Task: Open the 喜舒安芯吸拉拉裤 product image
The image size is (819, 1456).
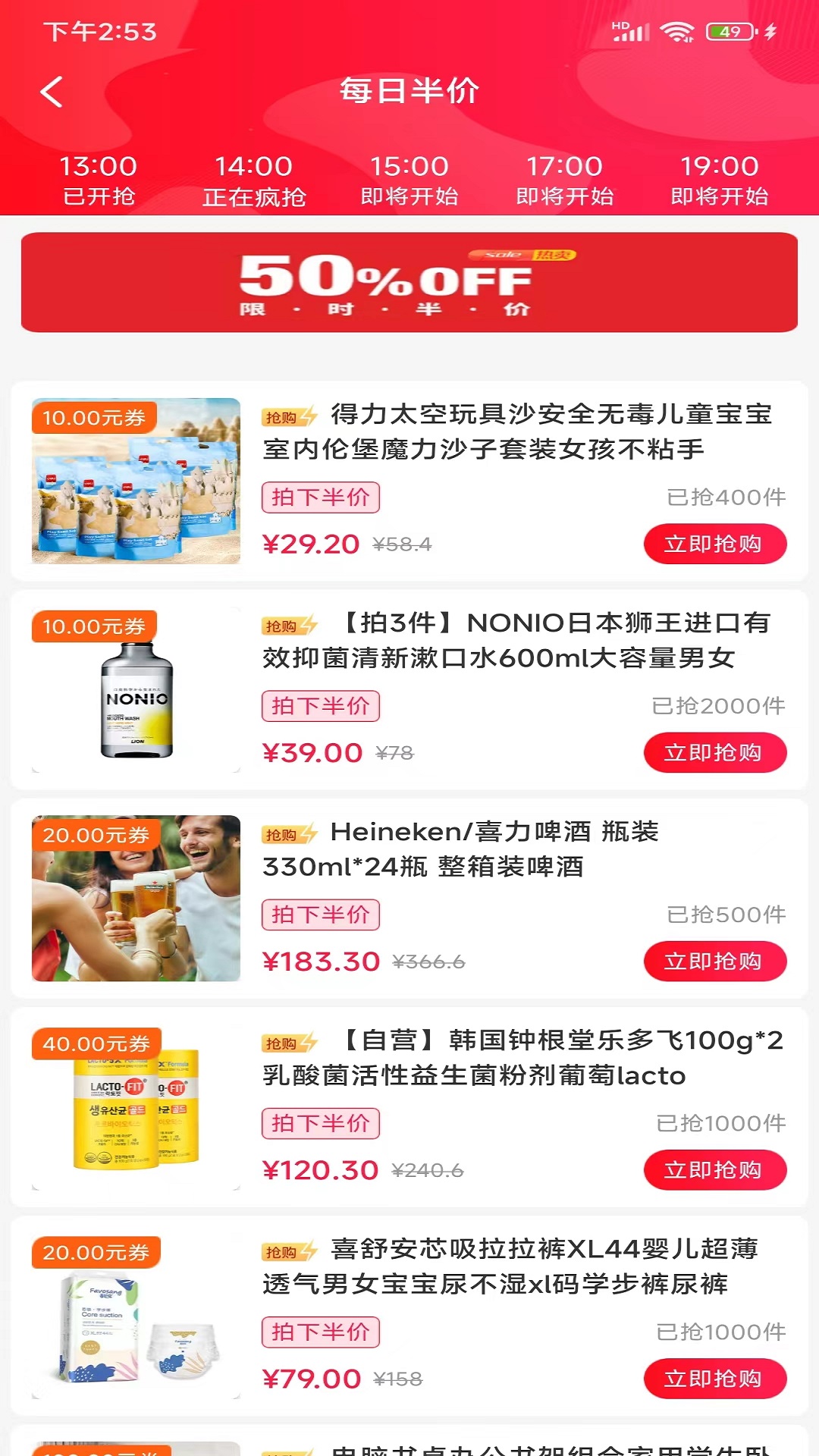Action: coord(136,1316)
